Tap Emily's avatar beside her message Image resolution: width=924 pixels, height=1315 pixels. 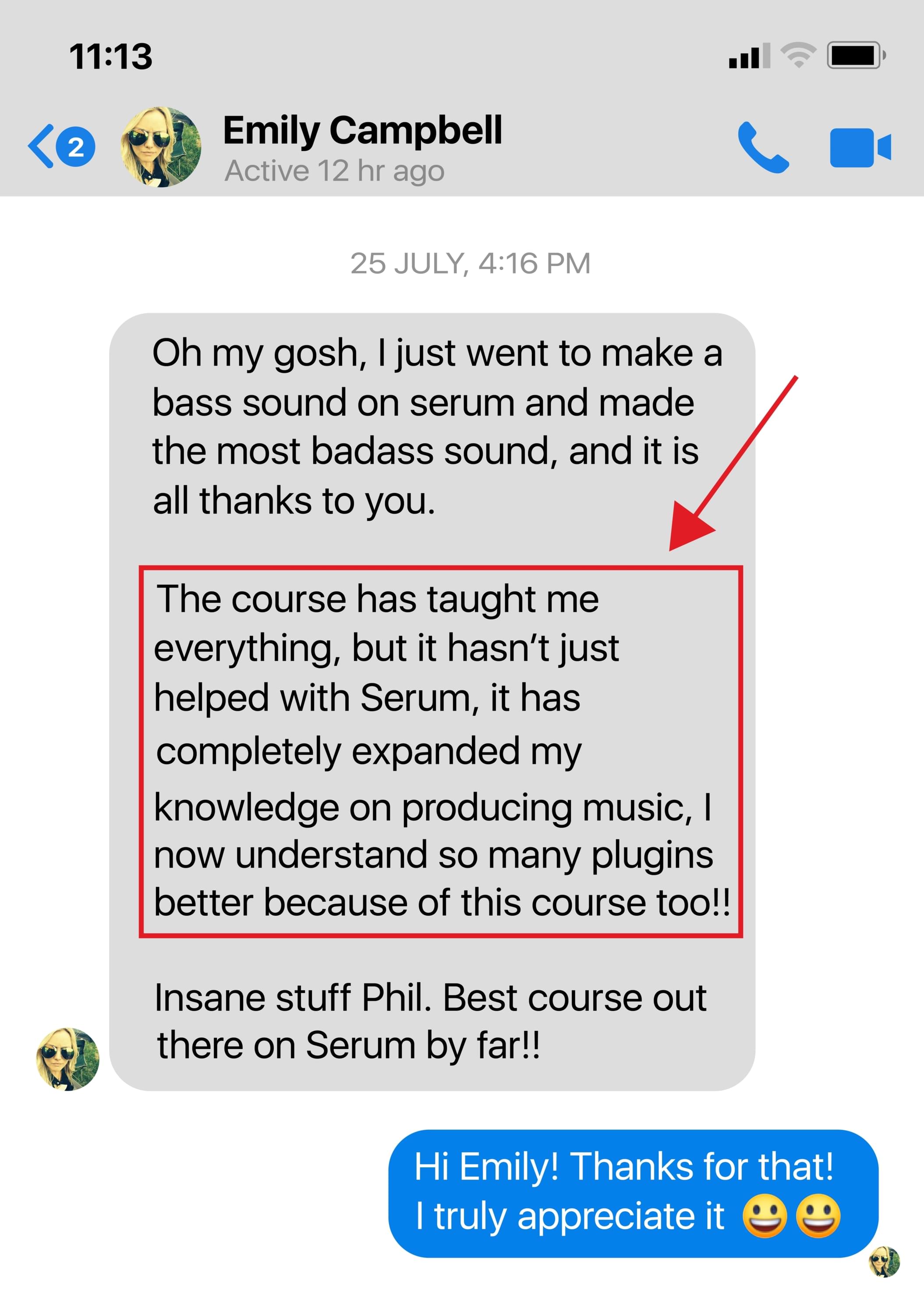(67, 1059)
